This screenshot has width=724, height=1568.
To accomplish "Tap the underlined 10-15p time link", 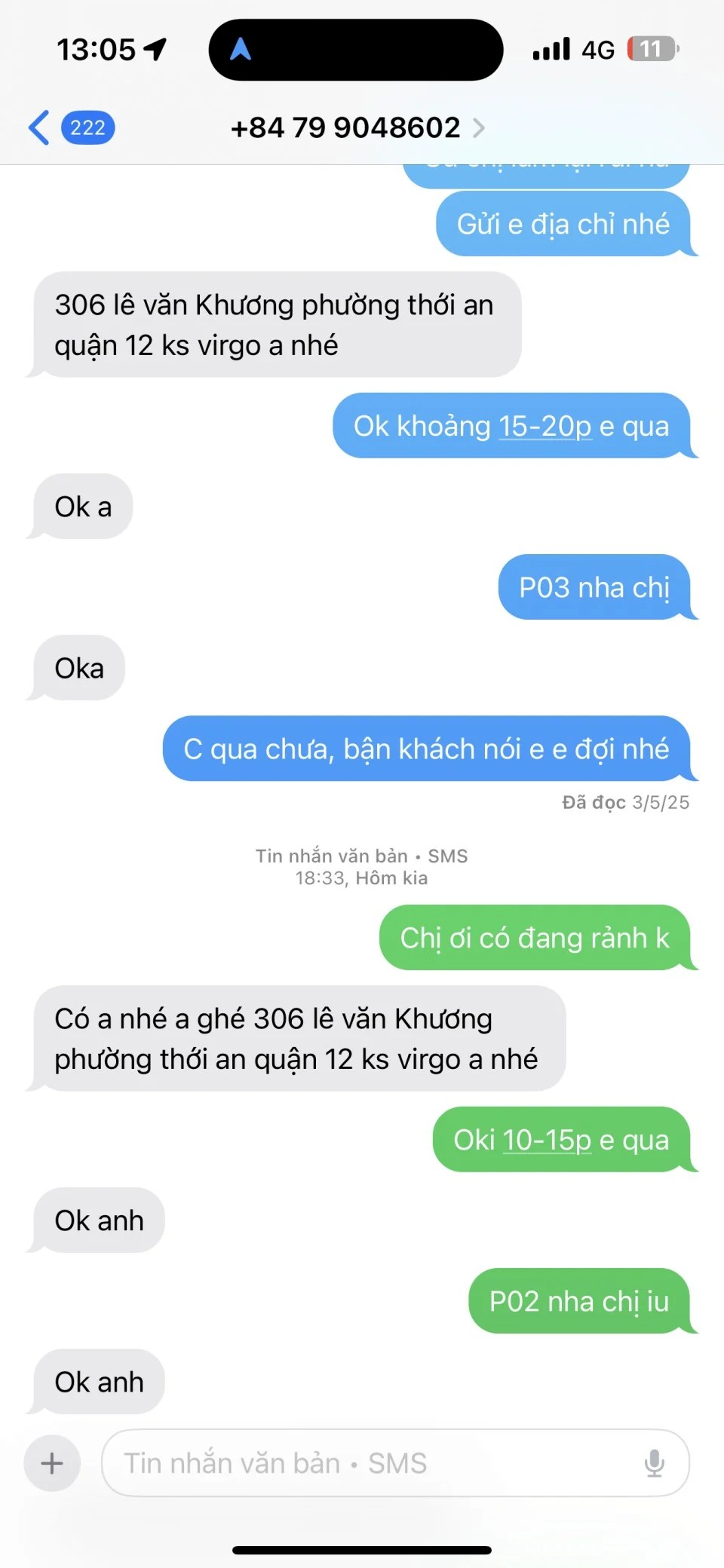I will point(546,1141).
